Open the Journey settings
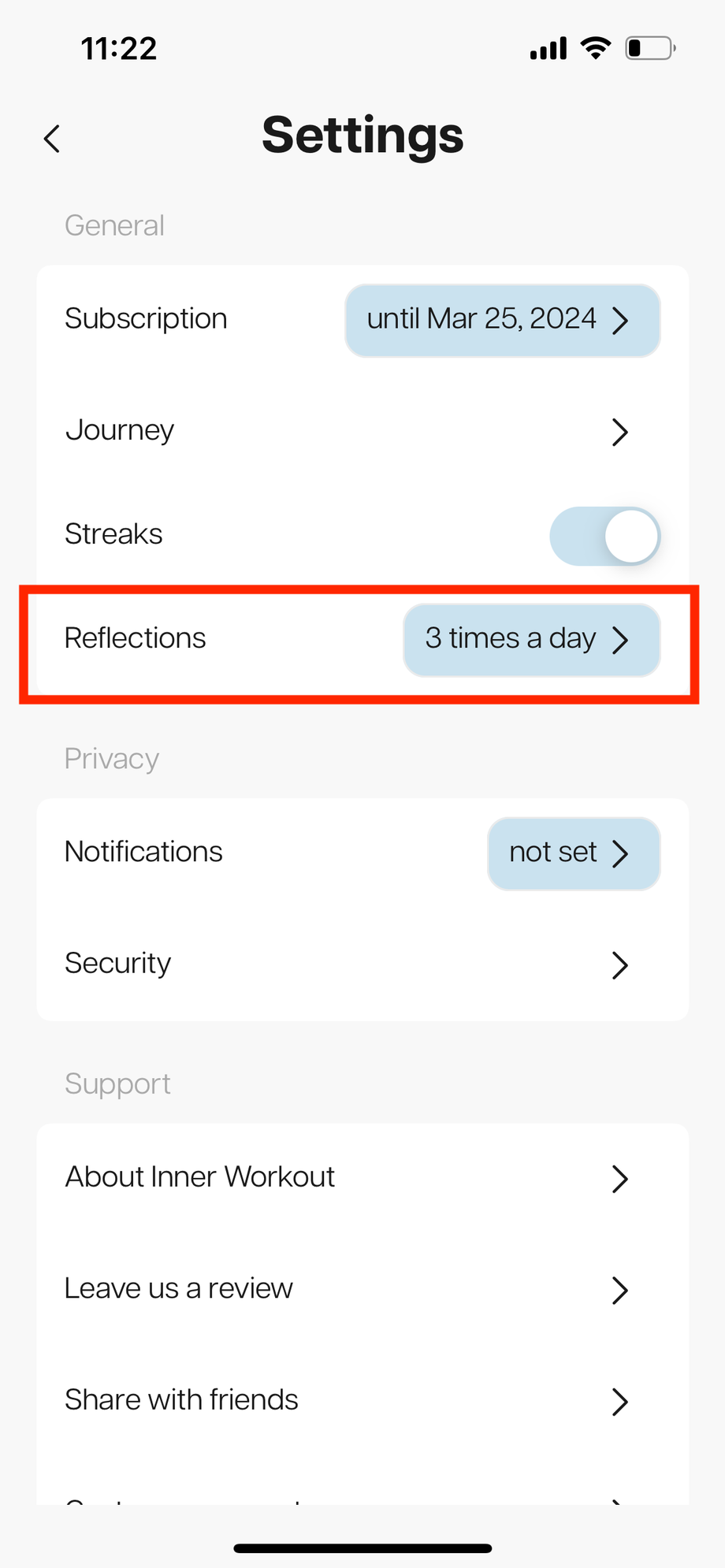The height and width of the screenshot is (1568, 725). click(362, 431)
